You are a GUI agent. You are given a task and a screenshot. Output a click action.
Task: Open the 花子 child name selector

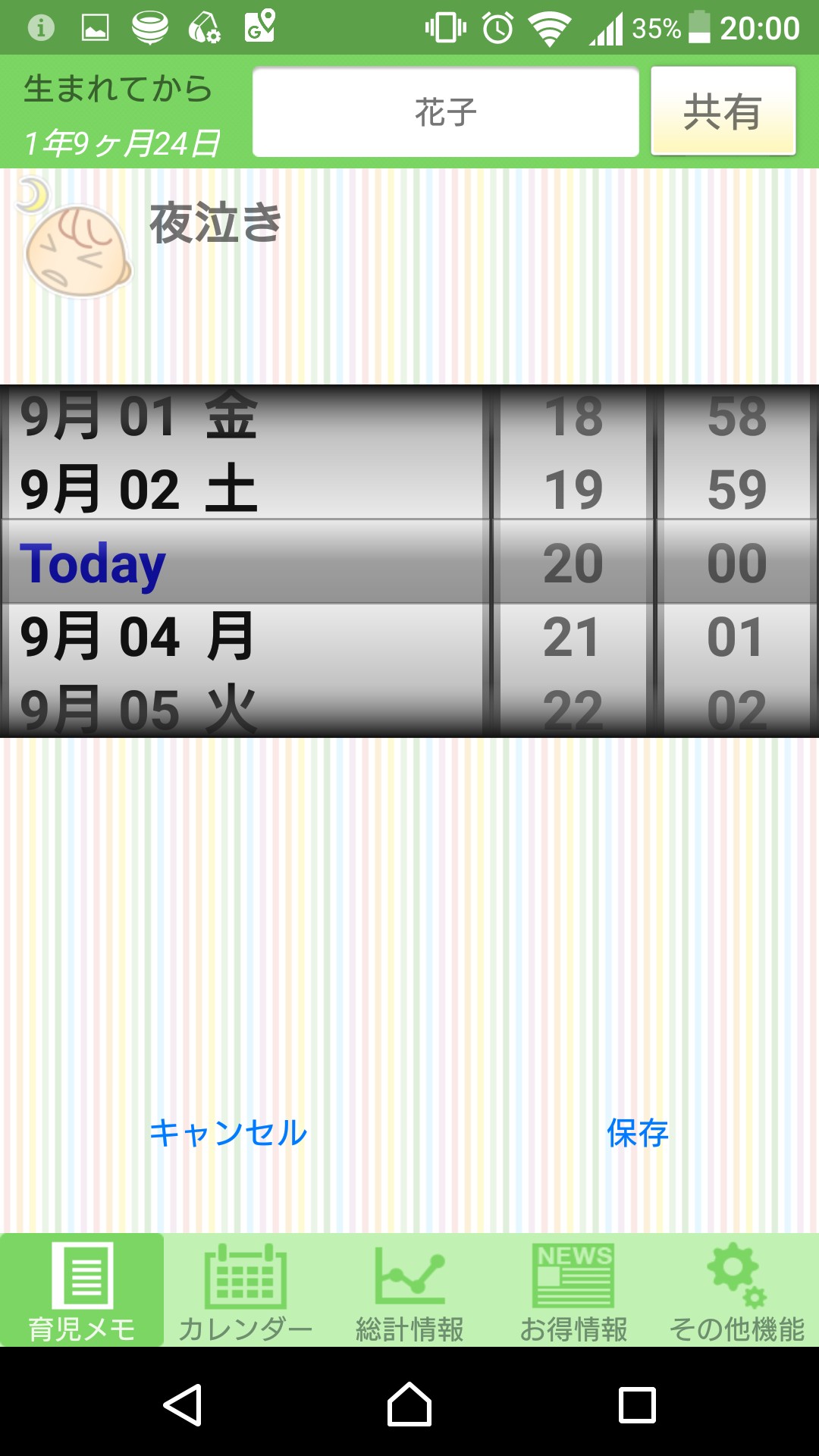pyautogui.click(x=446, y=111)
